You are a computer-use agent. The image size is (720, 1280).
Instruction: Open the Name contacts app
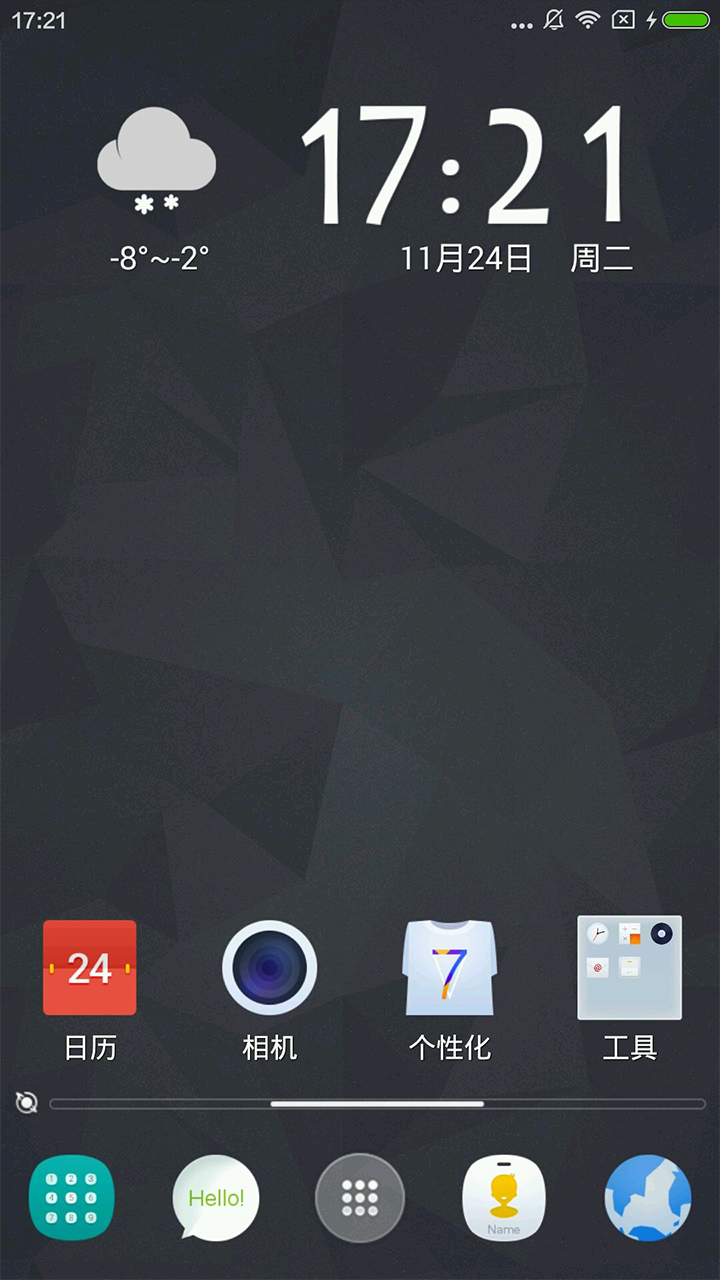click(x=504, y=1197)
